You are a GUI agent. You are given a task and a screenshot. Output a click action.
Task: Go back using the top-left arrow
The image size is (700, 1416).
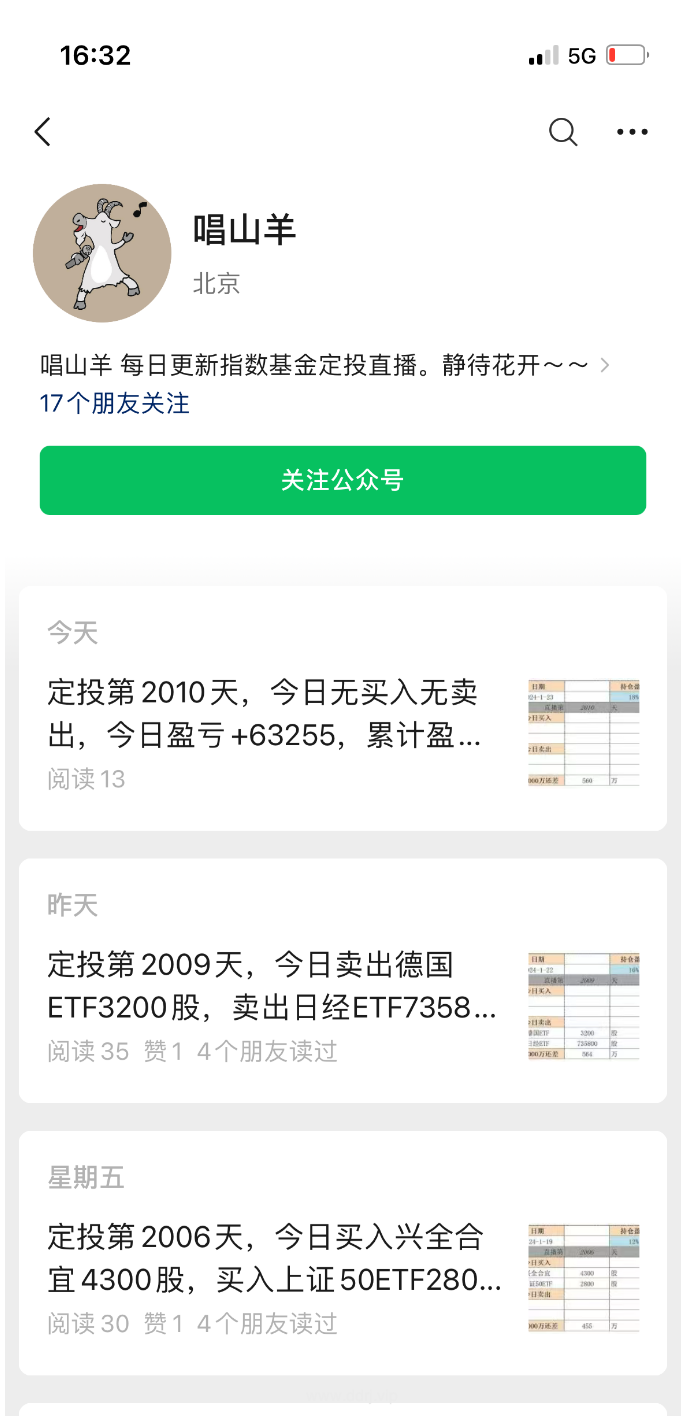tap(42, 132)
